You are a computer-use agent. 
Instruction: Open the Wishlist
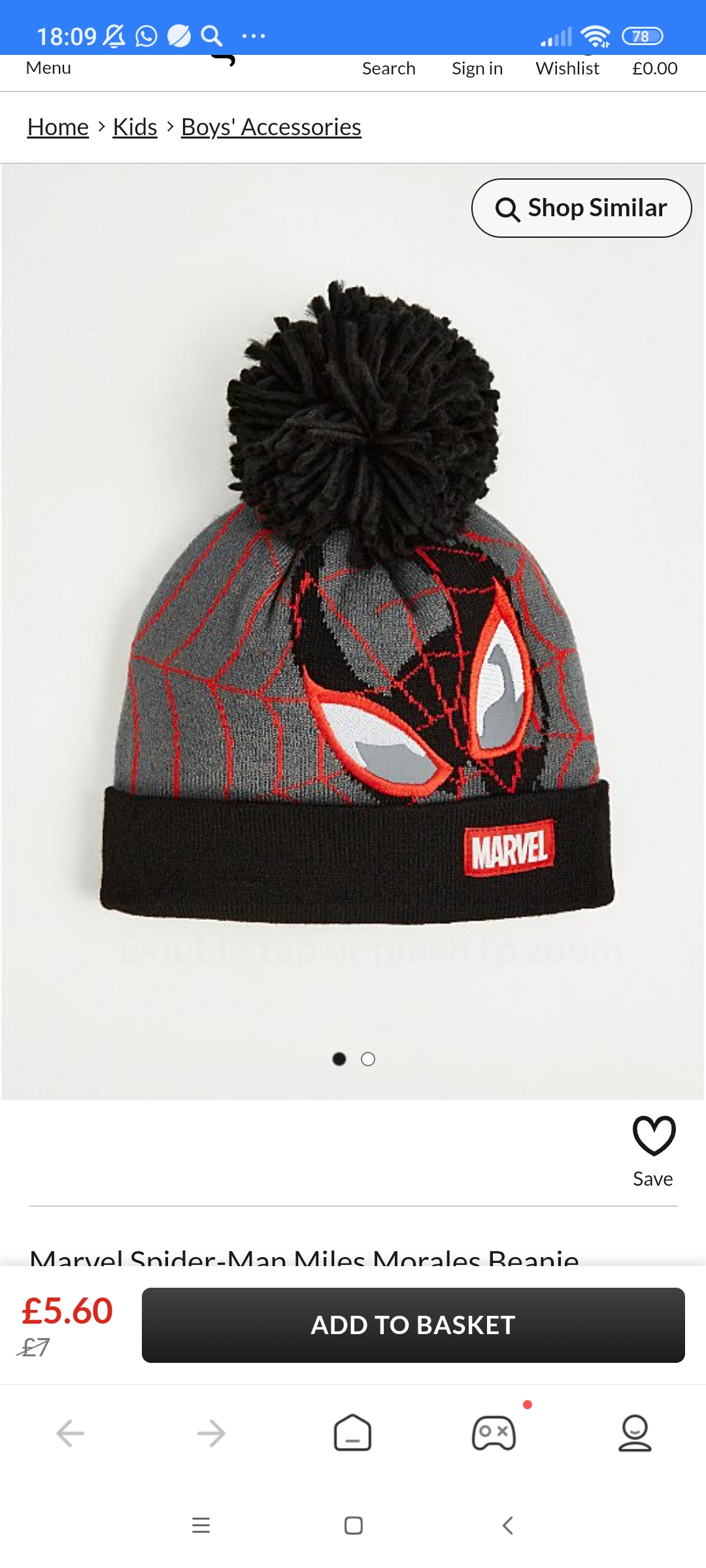tap(567, 68)
